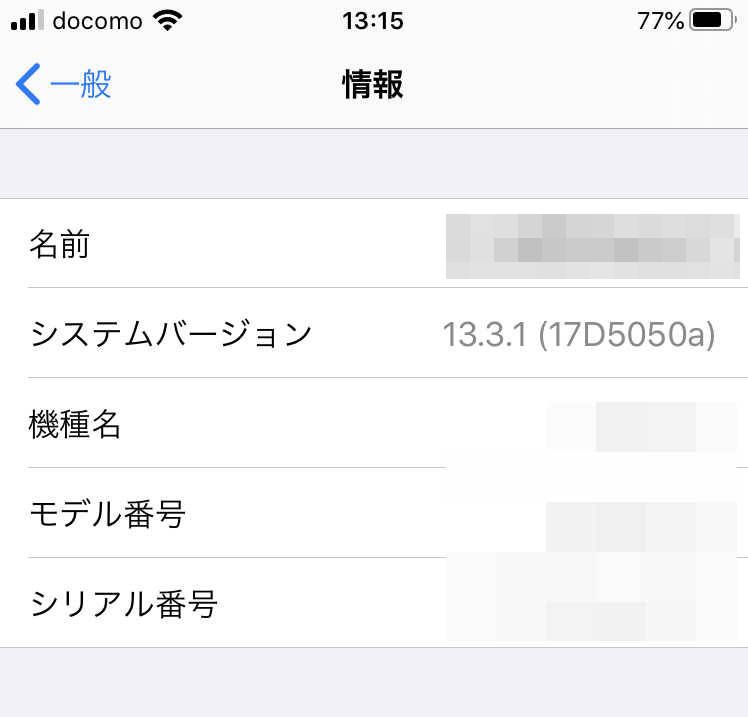Go back to 一般 settings

pyautogui.click(x=64, y=85)
